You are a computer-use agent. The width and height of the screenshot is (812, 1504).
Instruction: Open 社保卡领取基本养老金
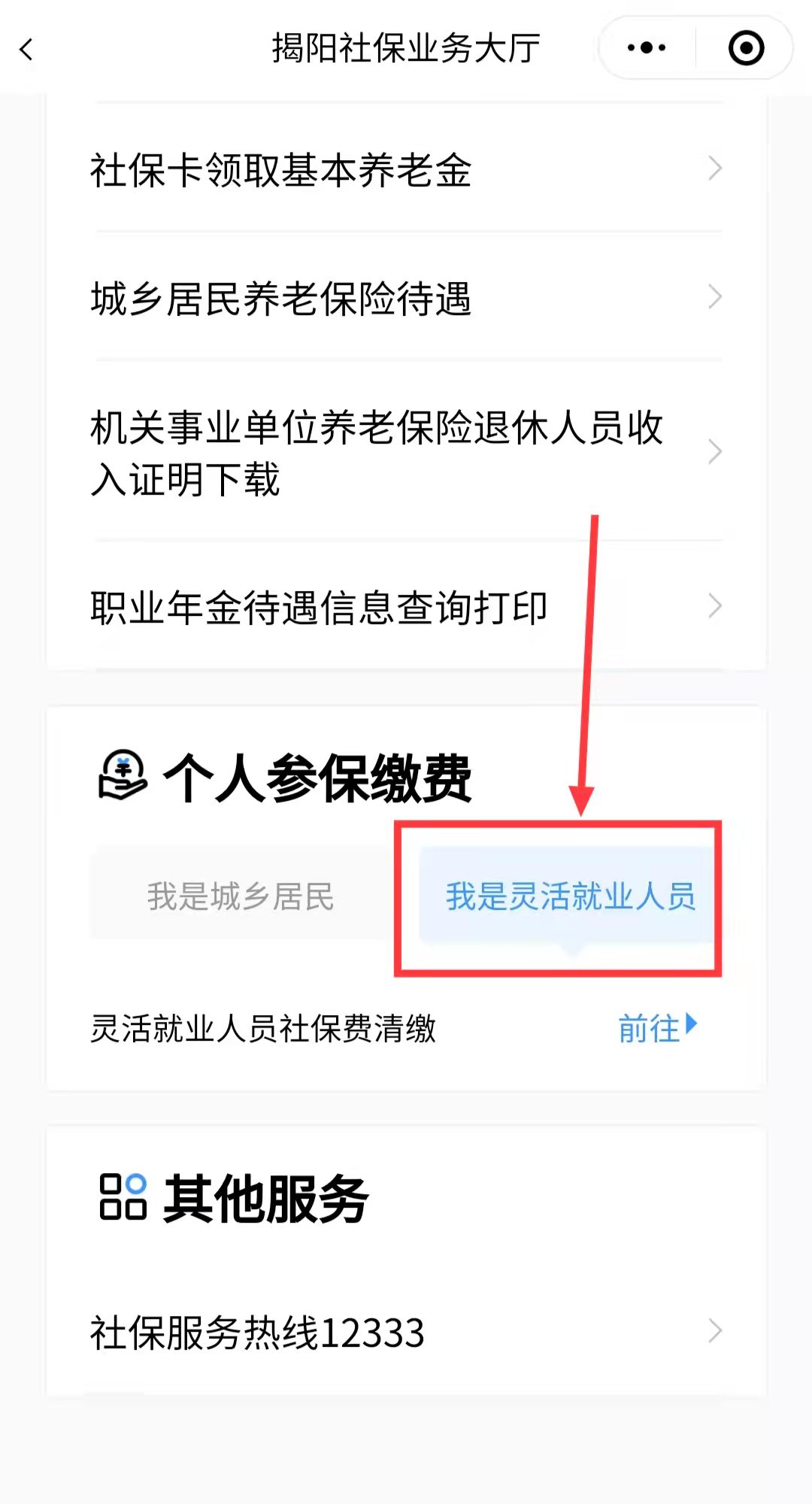pyautogui.click(x=406, y=169)
